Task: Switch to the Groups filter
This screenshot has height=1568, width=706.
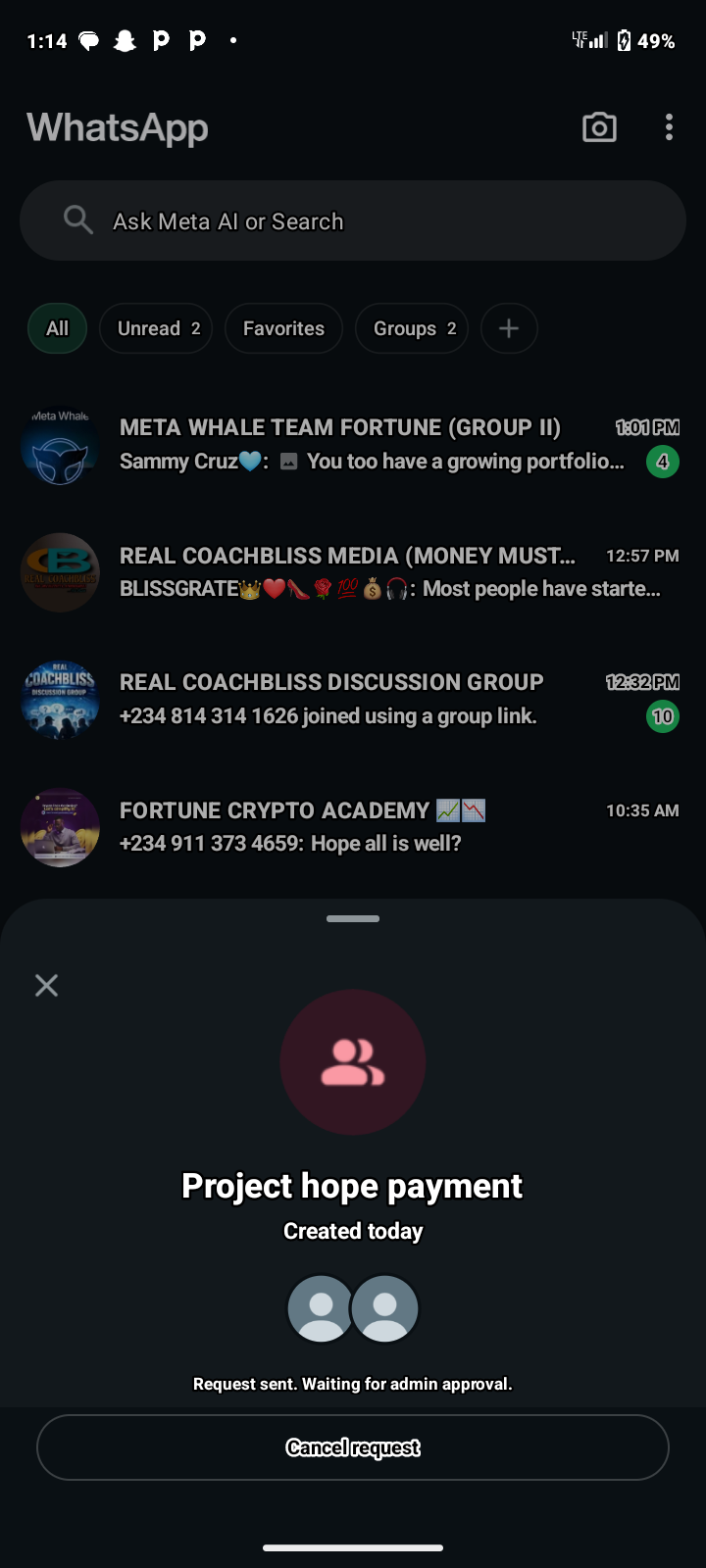Action: 413,328
